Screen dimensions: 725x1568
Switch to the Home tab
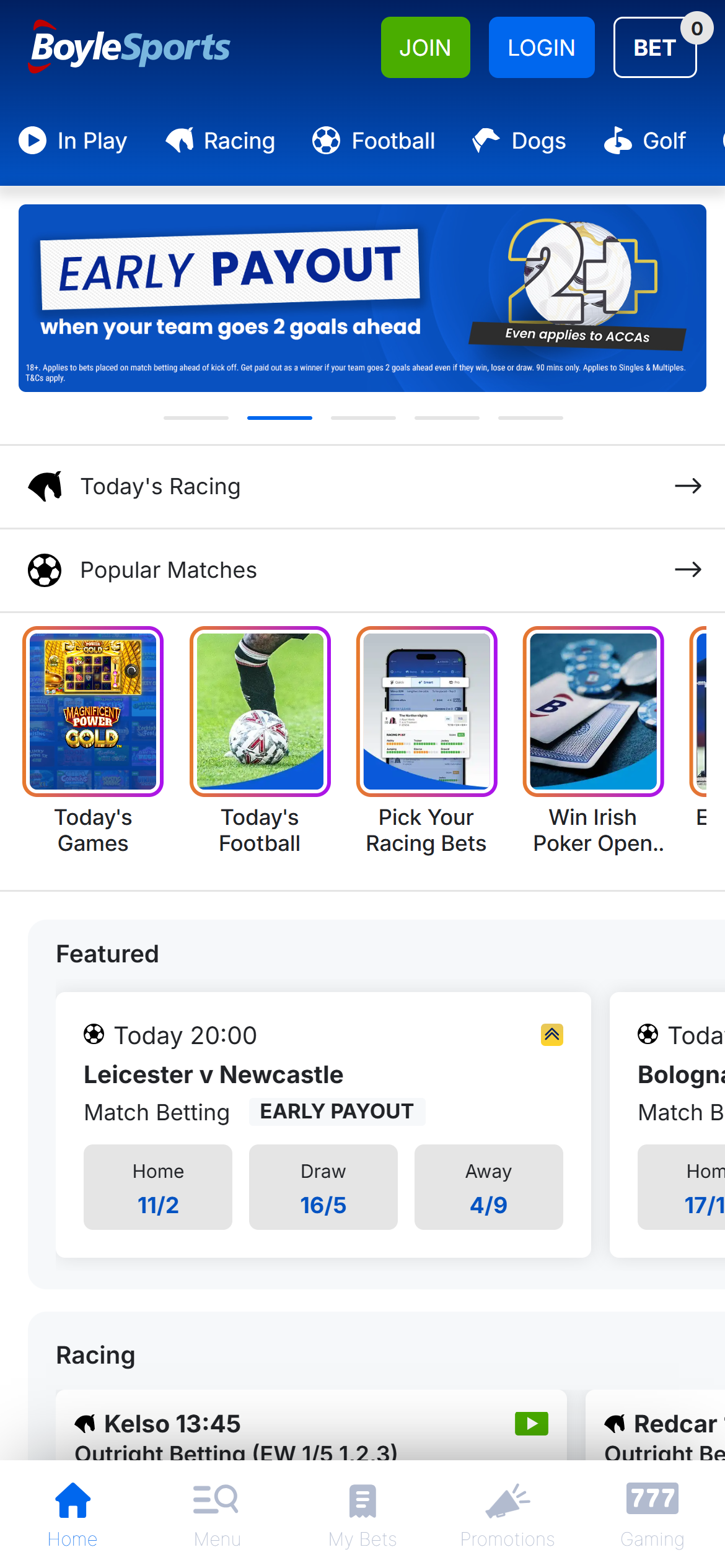point(72,1518)
